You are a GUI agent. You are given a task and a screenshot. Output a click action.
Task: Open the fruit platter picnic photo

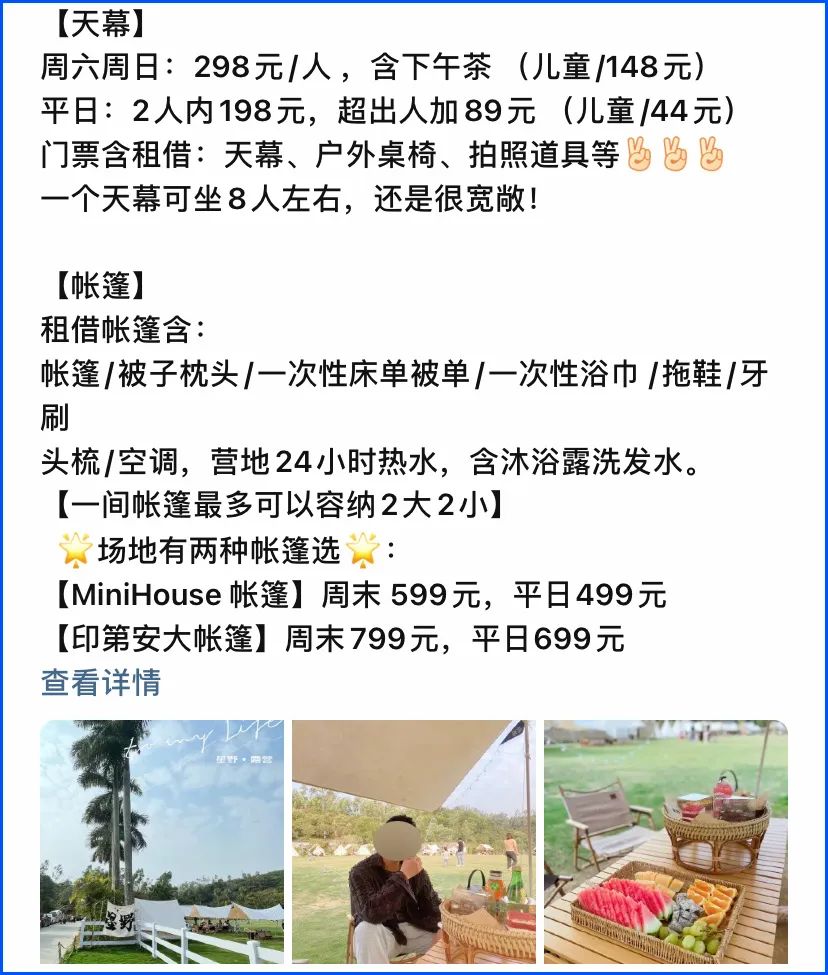[x=665, y=841]
